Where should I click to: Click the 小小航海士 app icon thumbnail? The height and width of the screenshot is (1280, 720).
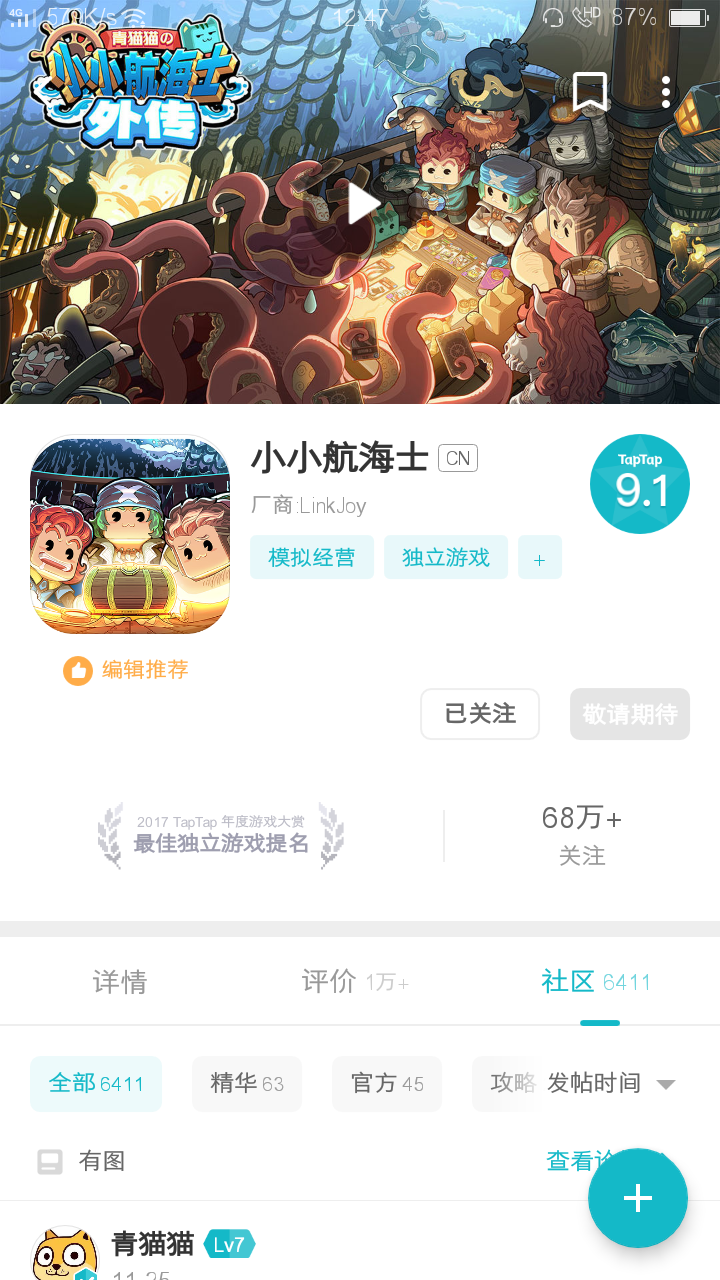tap(129, 536)
